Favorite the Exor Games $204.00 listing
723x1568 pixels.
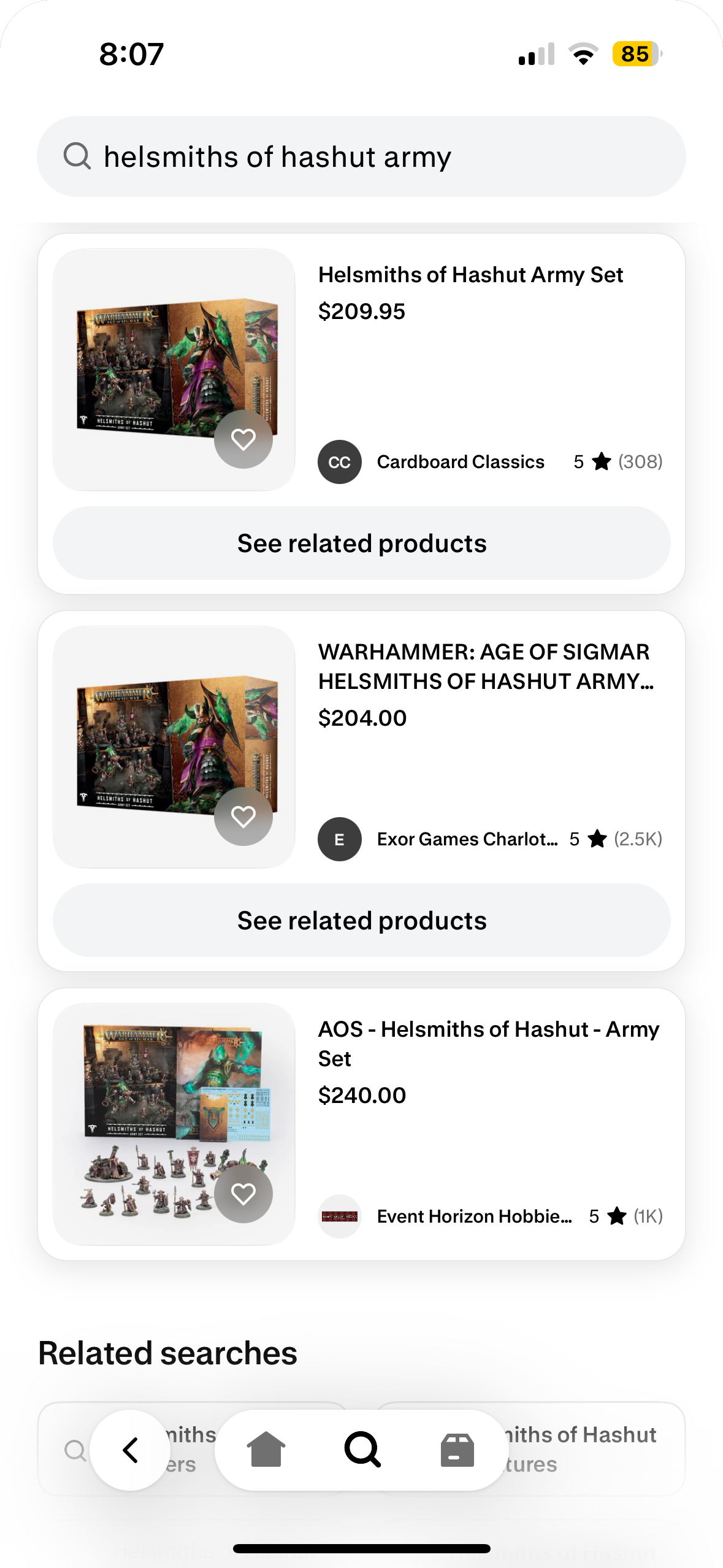coord(243,817)
